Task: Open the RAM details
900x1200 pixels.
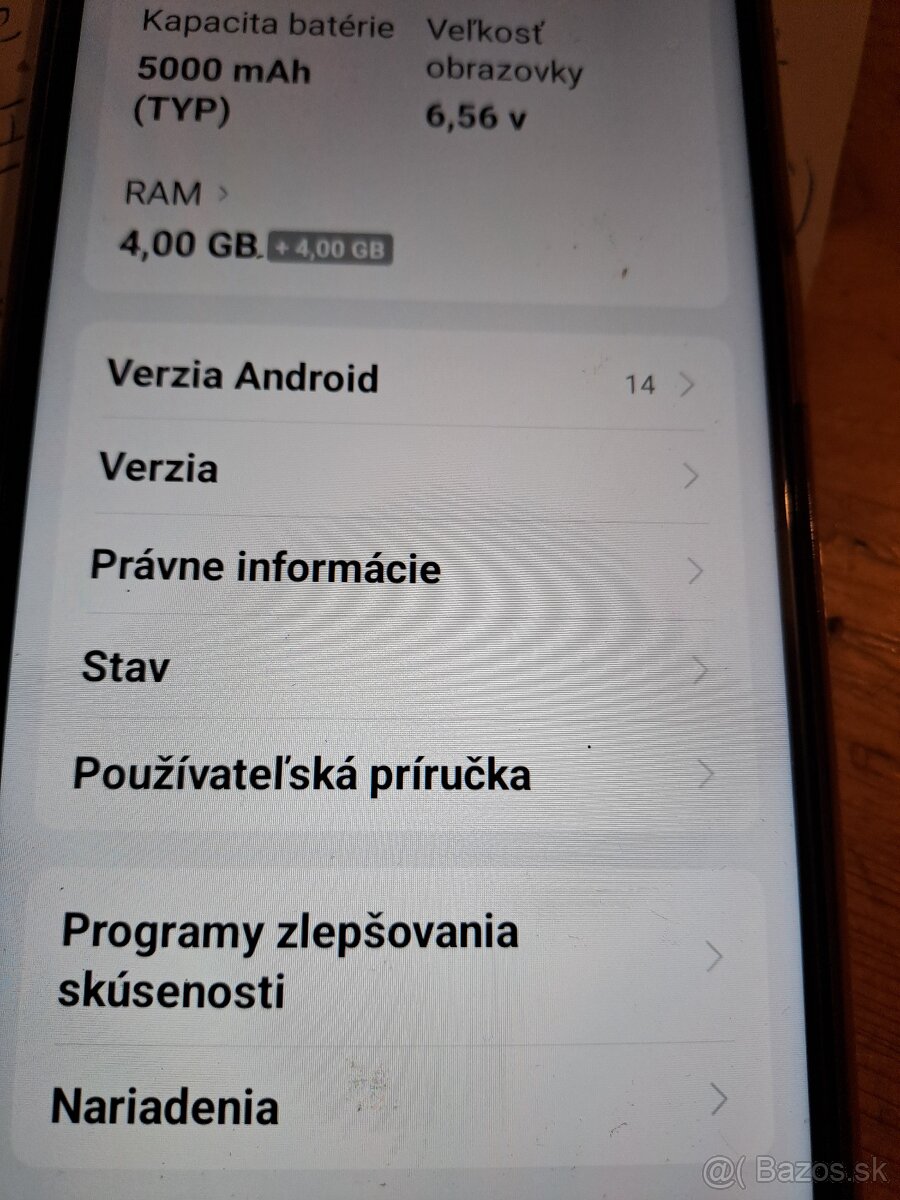Action: coord(175,193)
